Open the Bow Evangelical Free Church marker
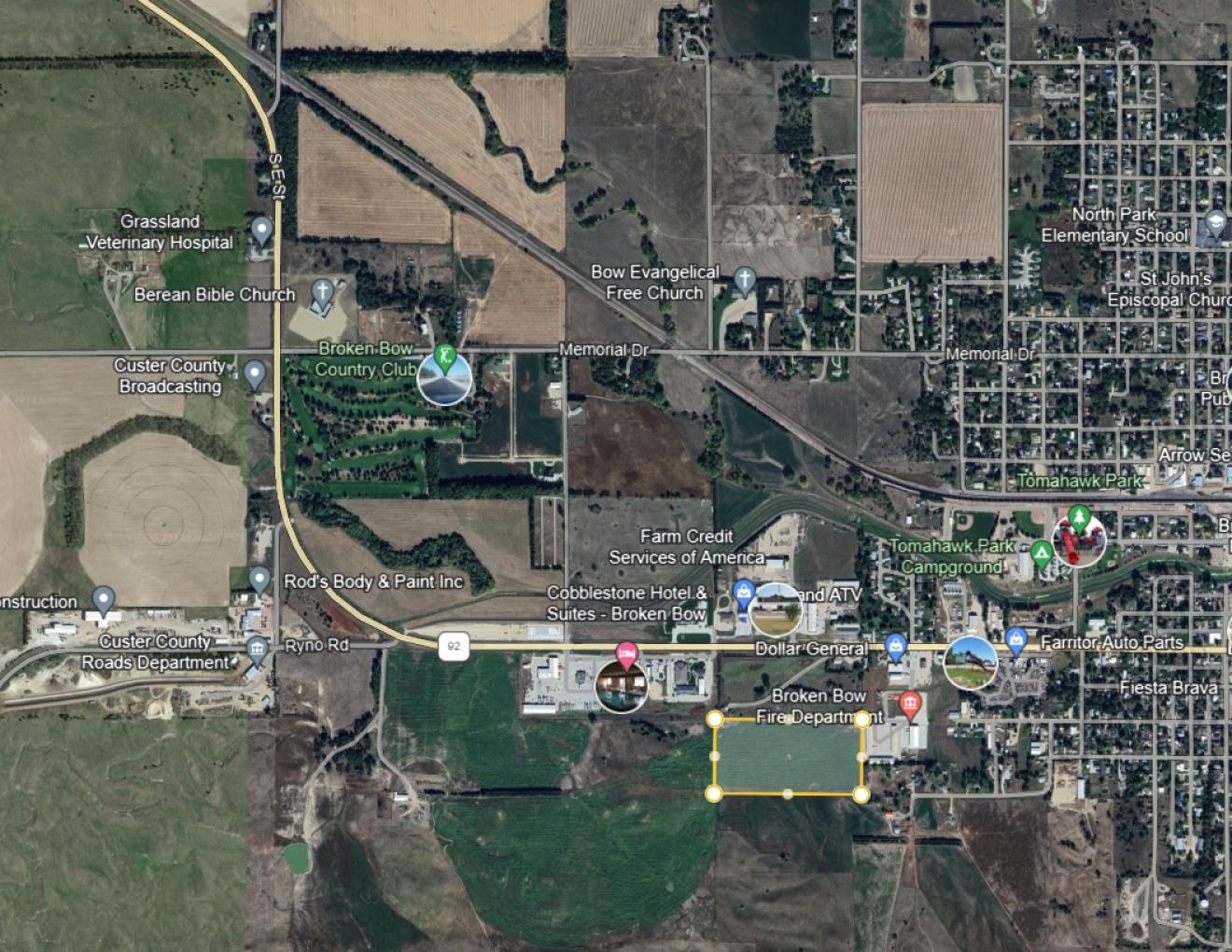Screen dimensions: 1232x952 (744, 278)
